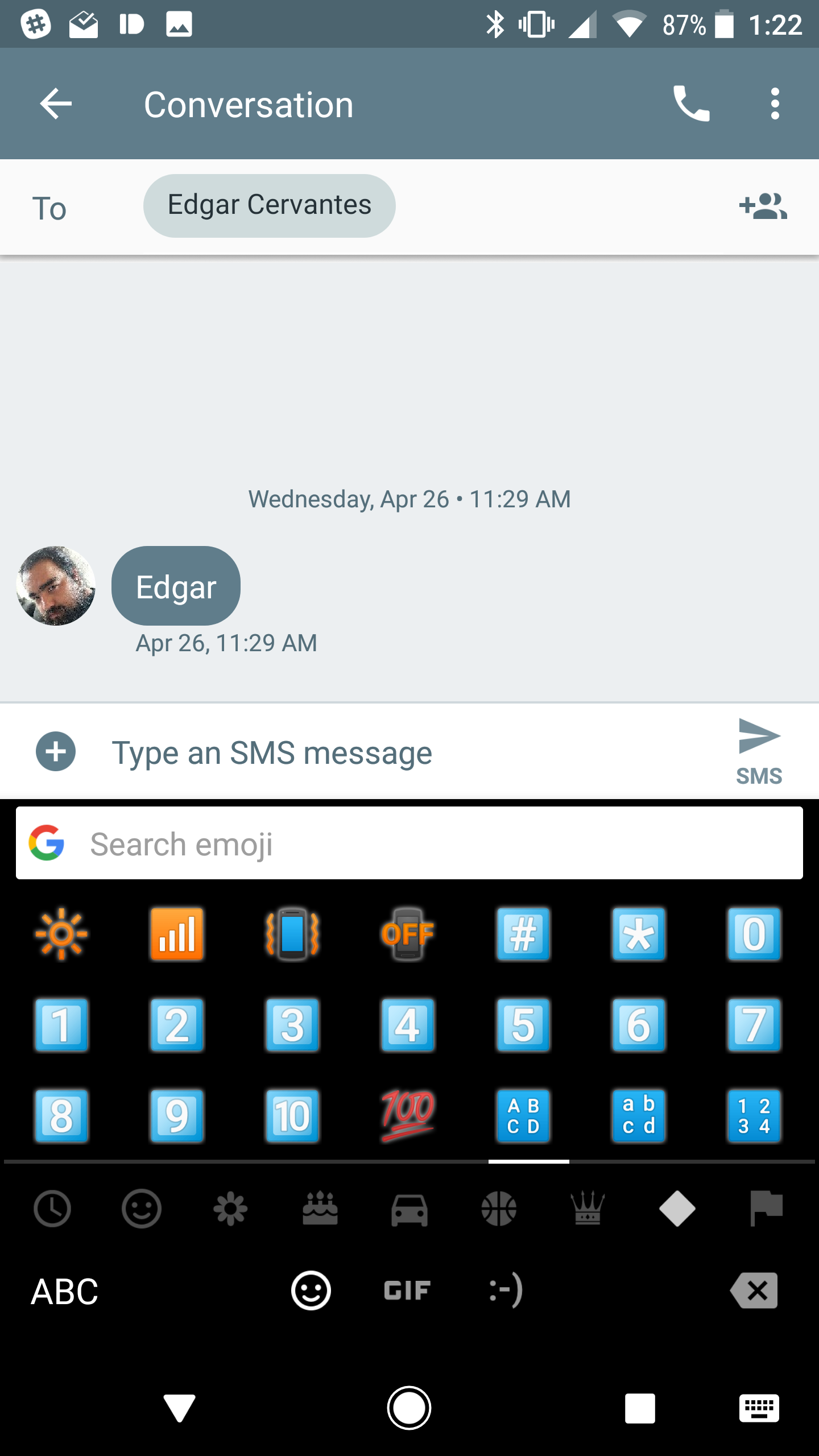Call Edgar Cervantes

[691, 104]
